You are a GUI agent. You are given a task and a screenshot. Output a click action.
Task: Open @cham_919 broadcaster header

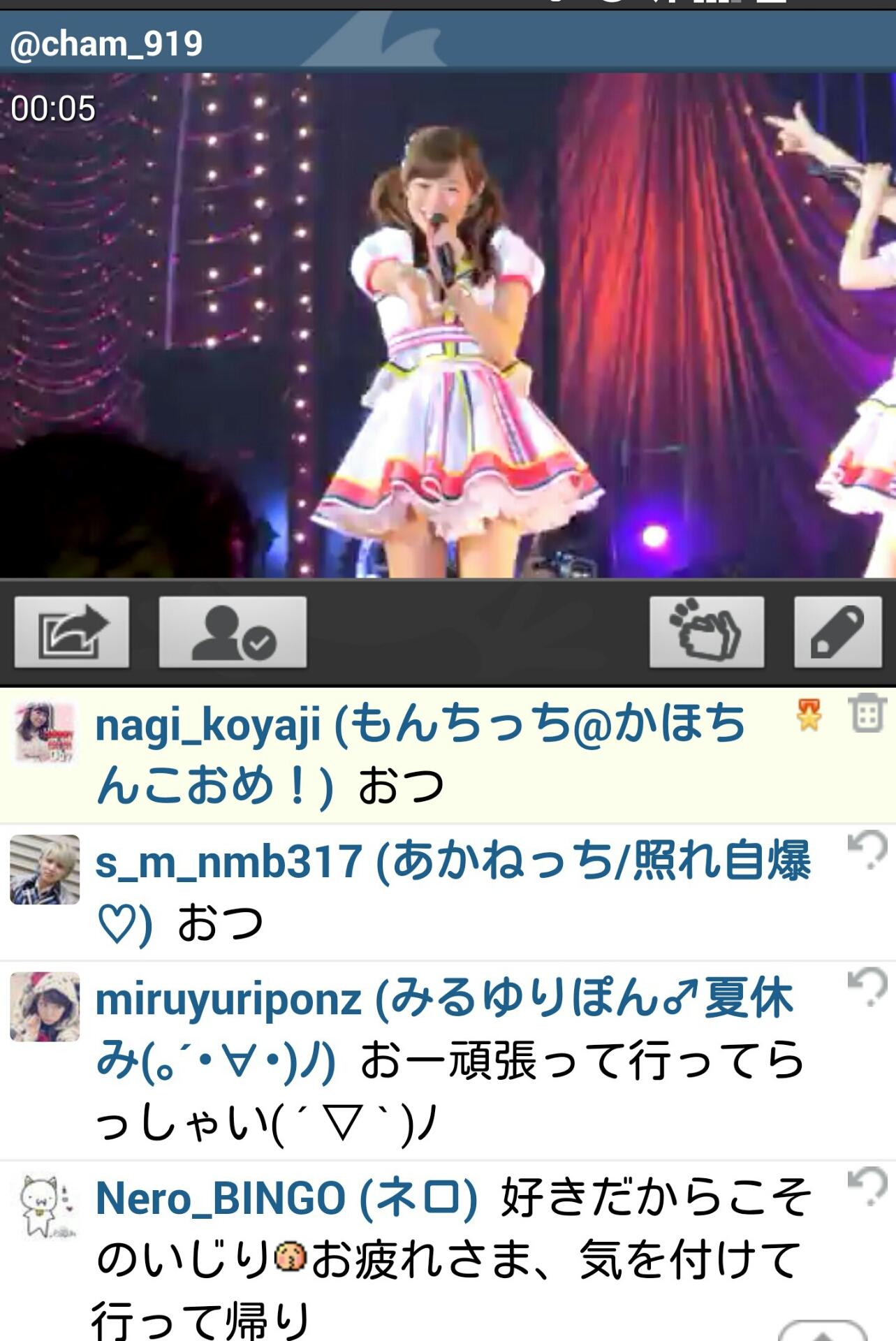106,43
